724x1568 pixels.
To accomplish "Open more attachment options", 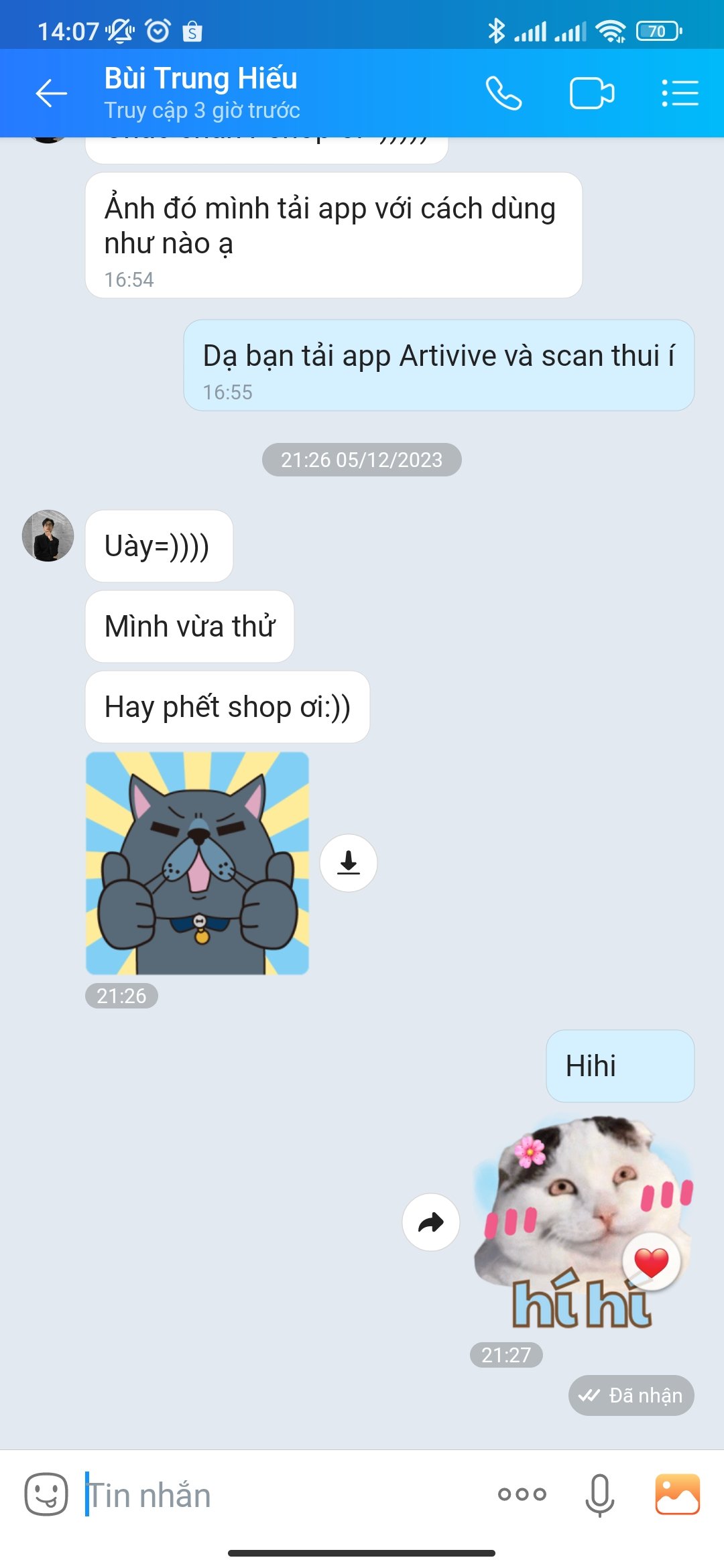I will click(522, 1494).
